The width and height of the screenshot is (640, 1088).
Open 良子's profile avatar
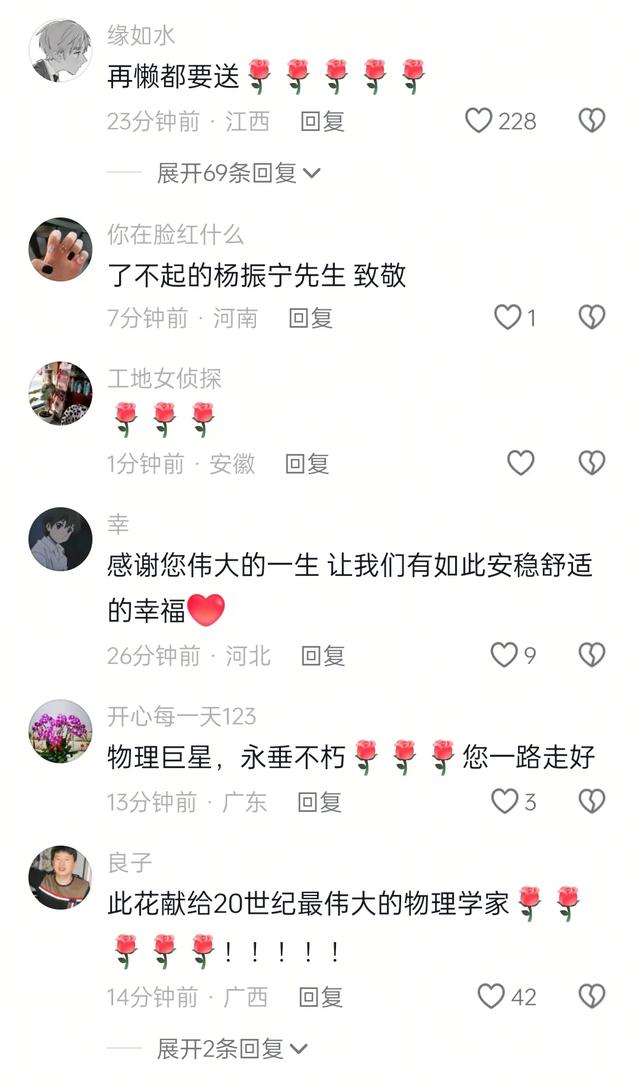point(60,877)
